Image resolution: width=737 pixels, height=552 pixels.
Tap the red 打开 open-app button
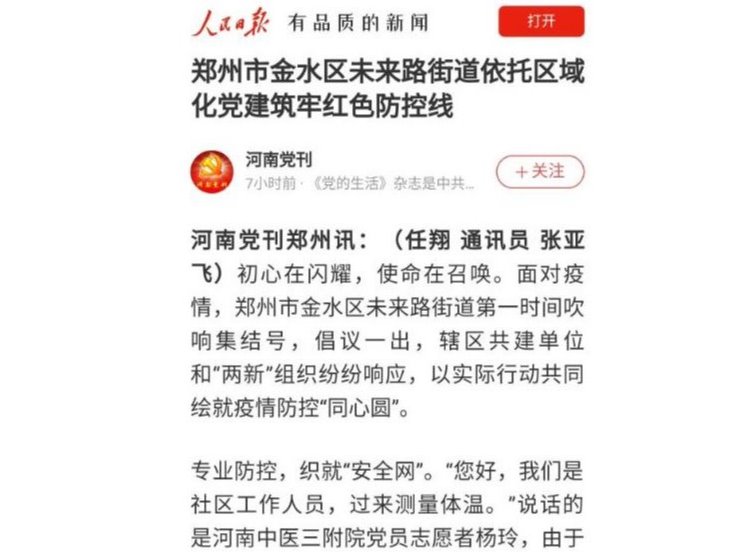point(540,21)
